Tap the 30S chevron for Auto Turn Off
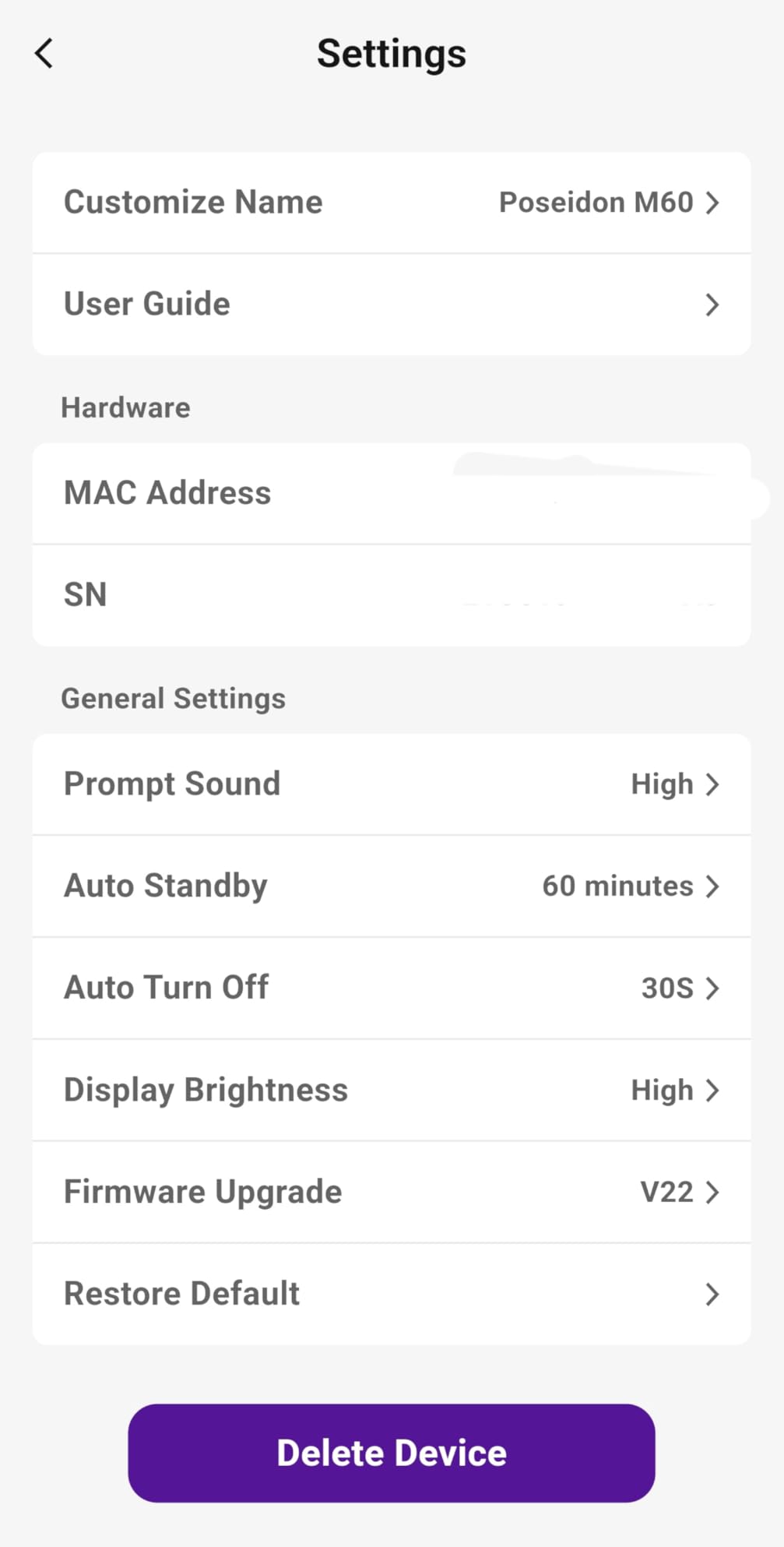Image resolution: width=784 pixels, height=1547 pixels. point(712,988)
